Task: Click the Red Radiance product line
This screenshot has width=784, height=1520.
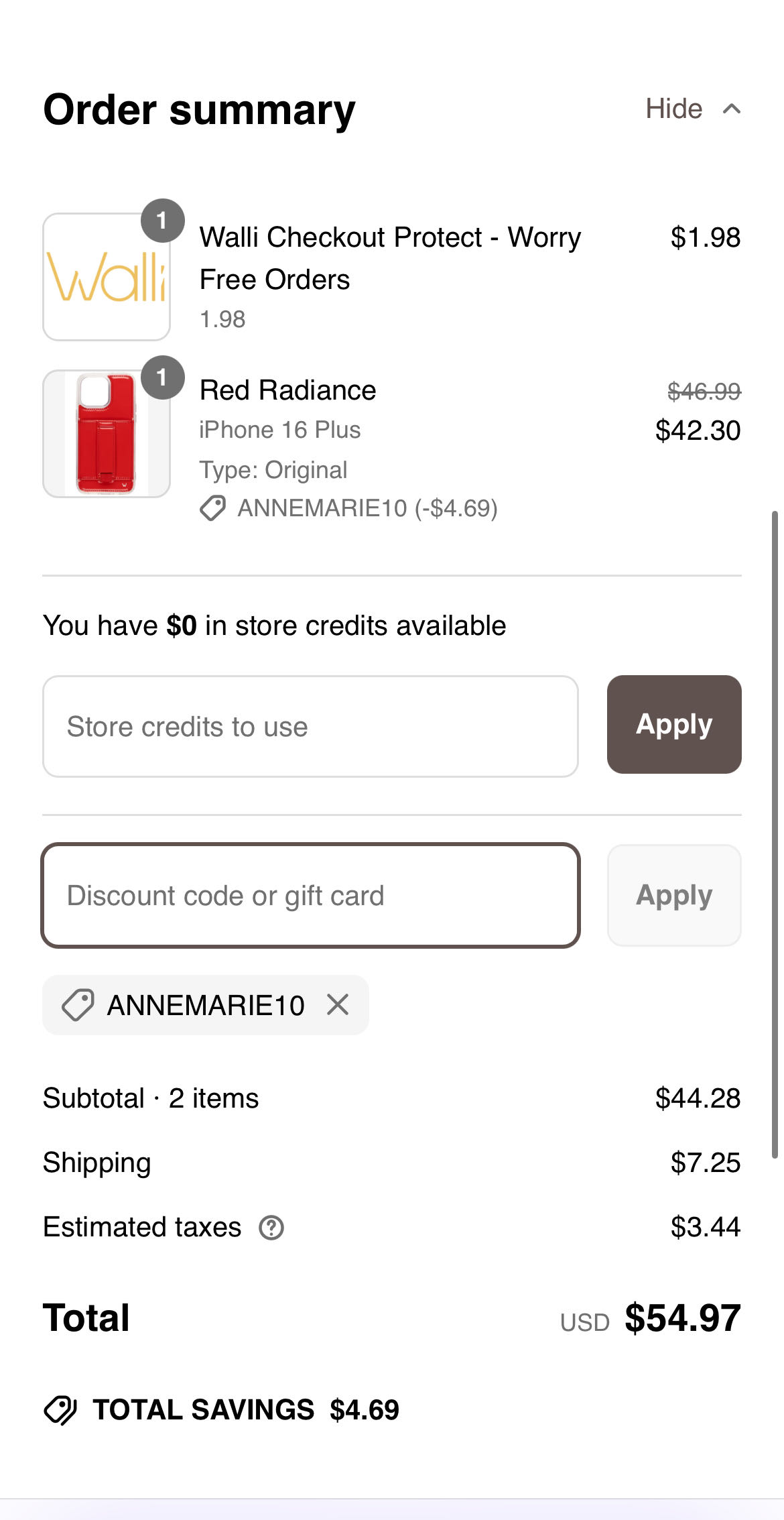Action: pos(287,390)
